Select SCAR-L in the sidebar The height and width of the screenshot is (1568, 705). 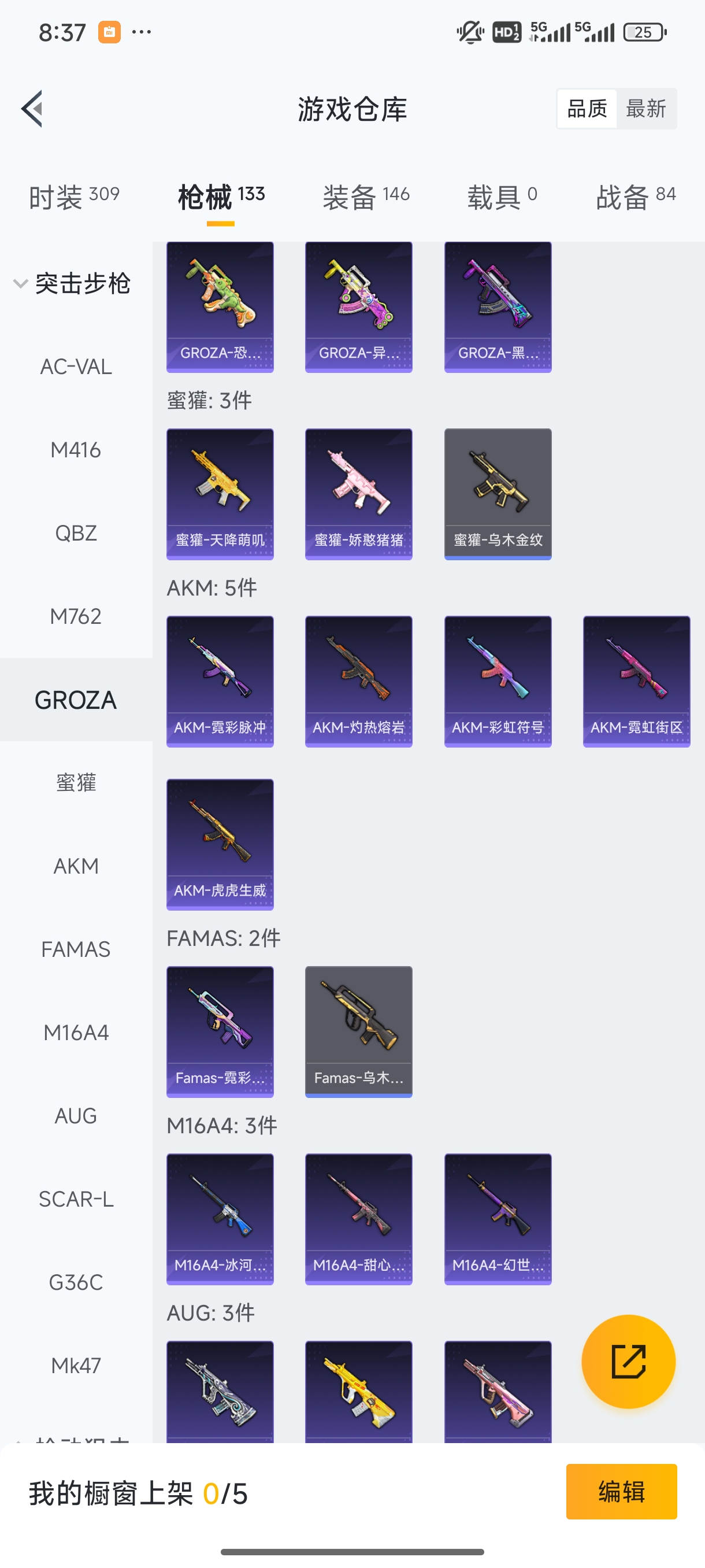tap(76, 1199)
